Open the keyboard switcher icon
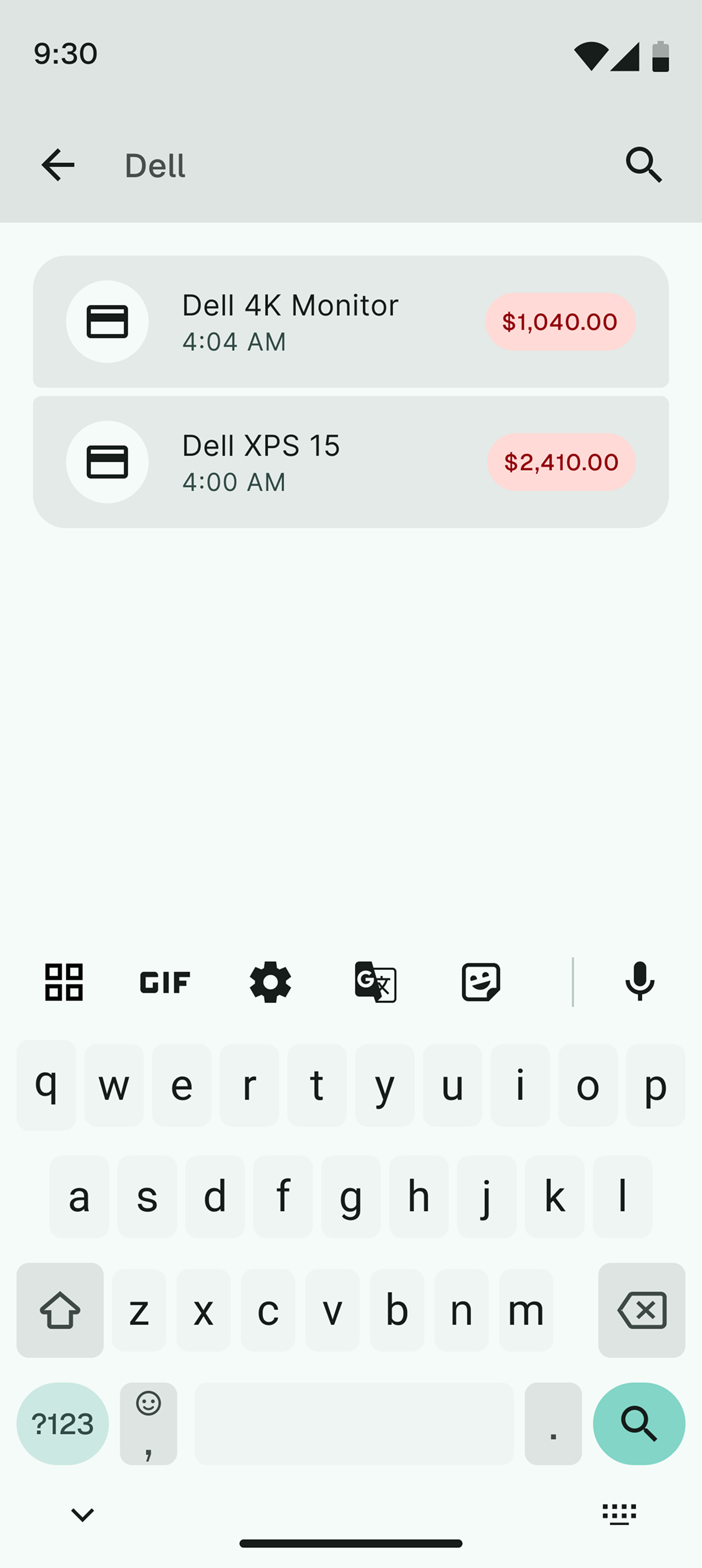 click(x=619, y=1514)
